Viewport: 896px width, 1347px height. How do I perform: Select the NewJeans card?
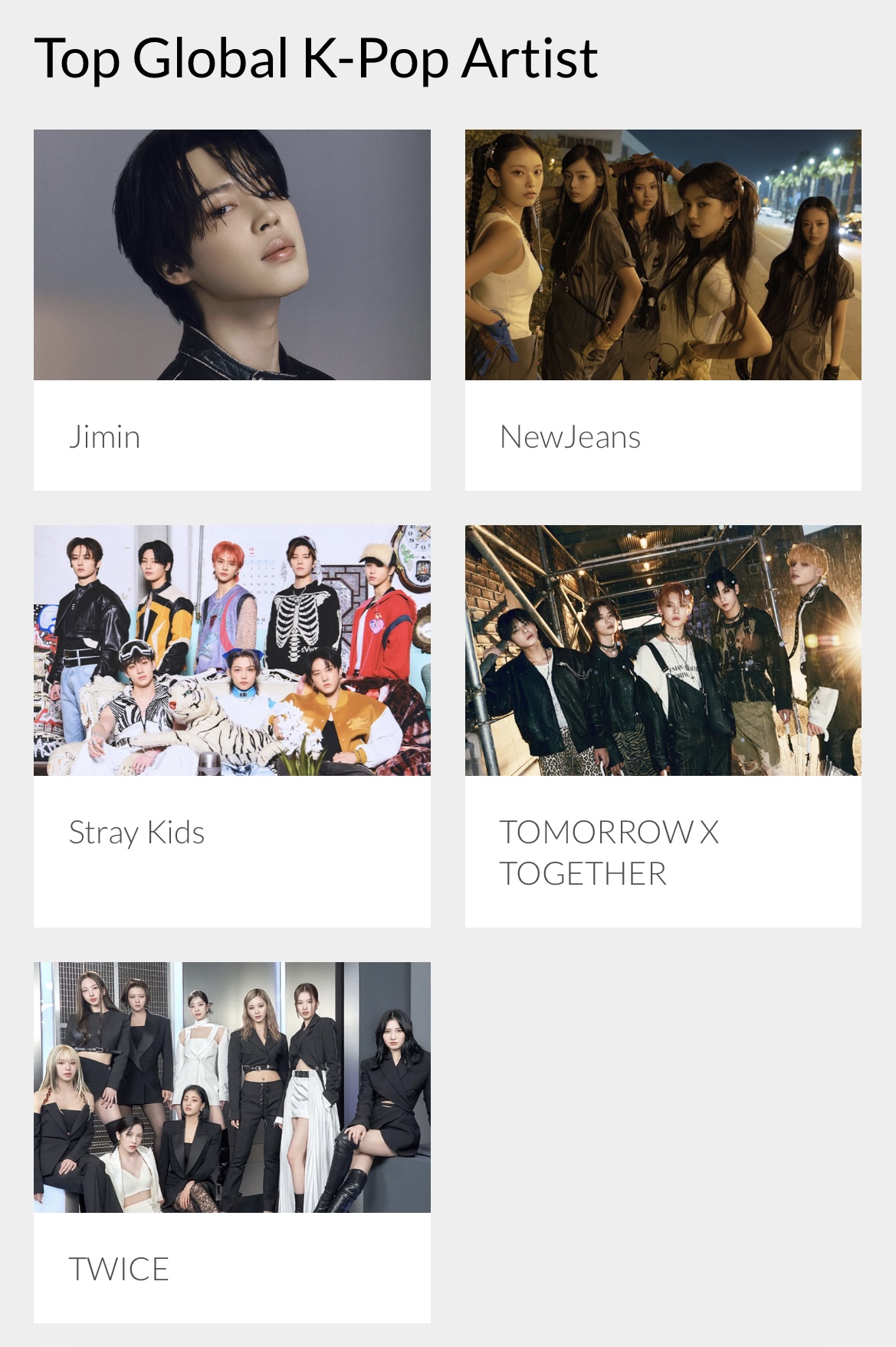tap(663, 310)
